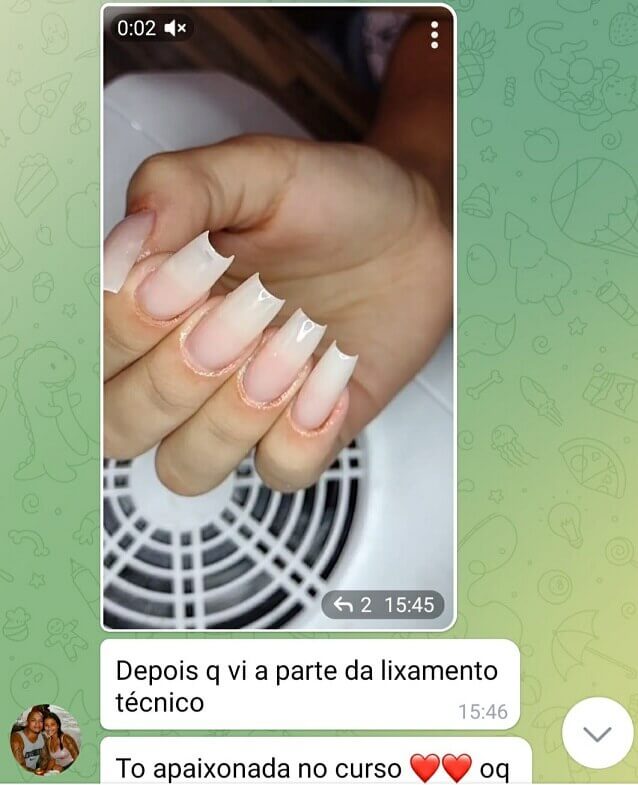The width and height of the screenshot is (638, 785).
Task: Open the video message's three-dot menu
Action: pos(434,35)
